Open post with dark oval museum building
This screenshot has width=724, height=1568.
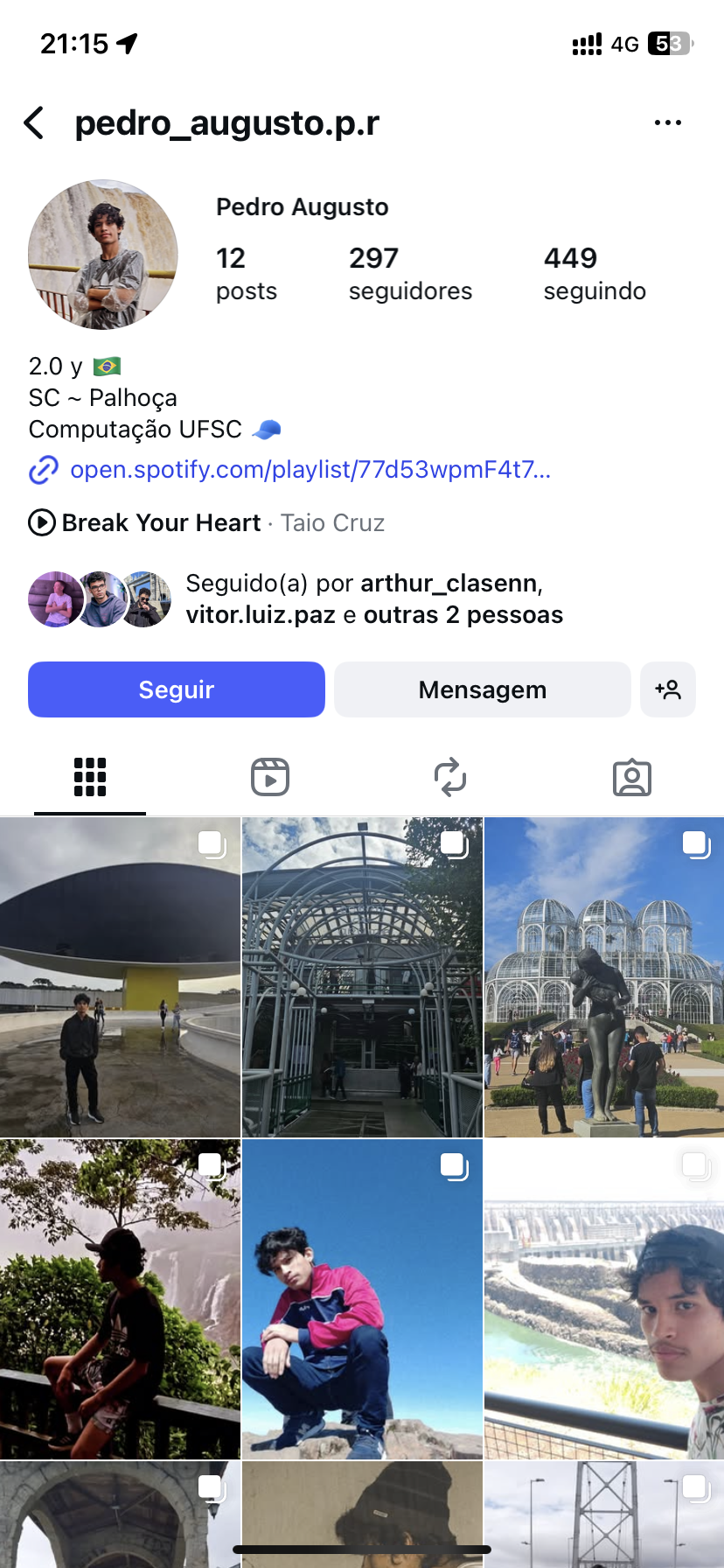tap(120, 977)
